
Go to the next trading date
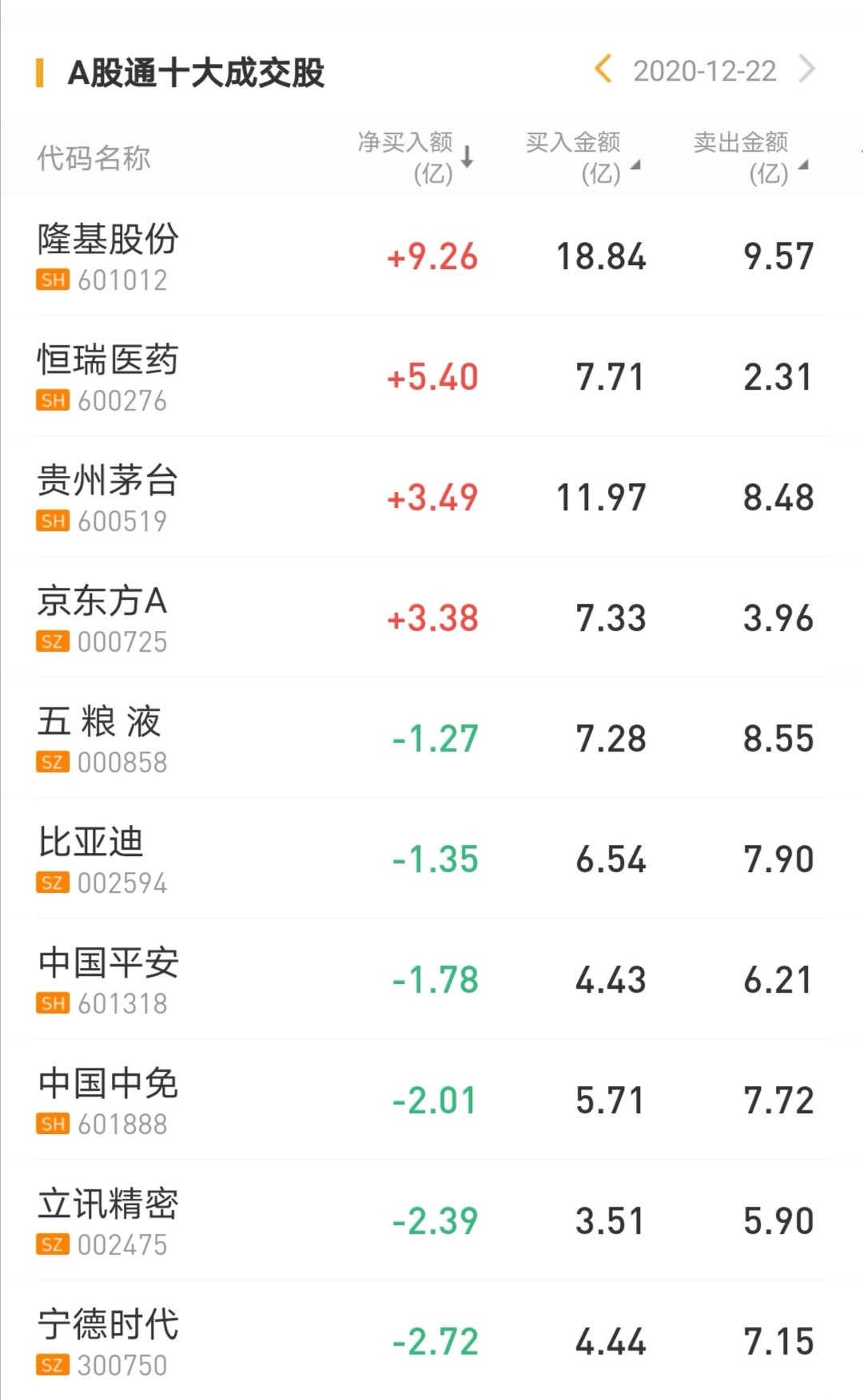pyautogui.click(x=807, y=69)
